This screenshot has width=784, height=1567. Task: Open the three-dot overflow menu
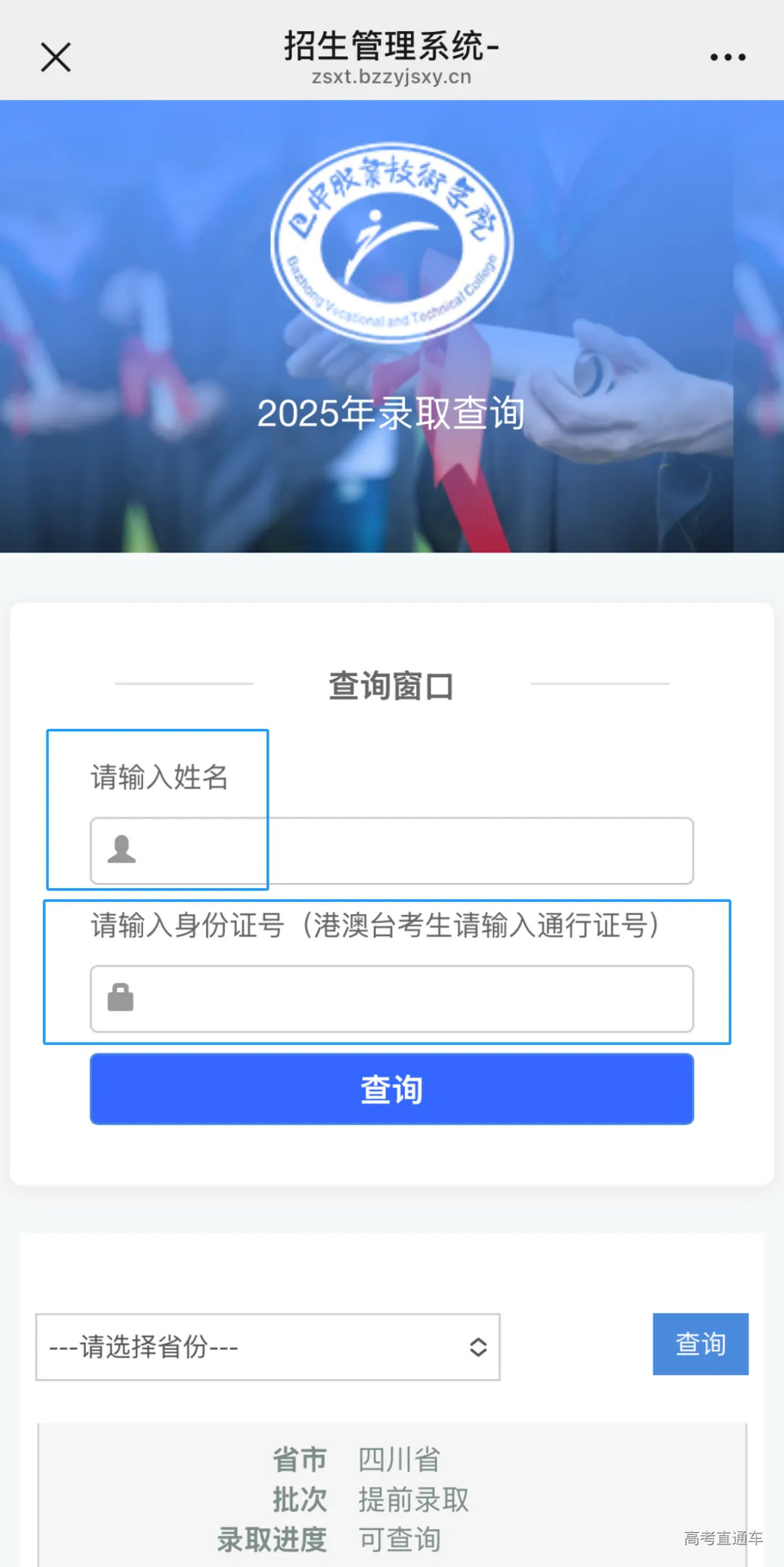pos(727,57)
